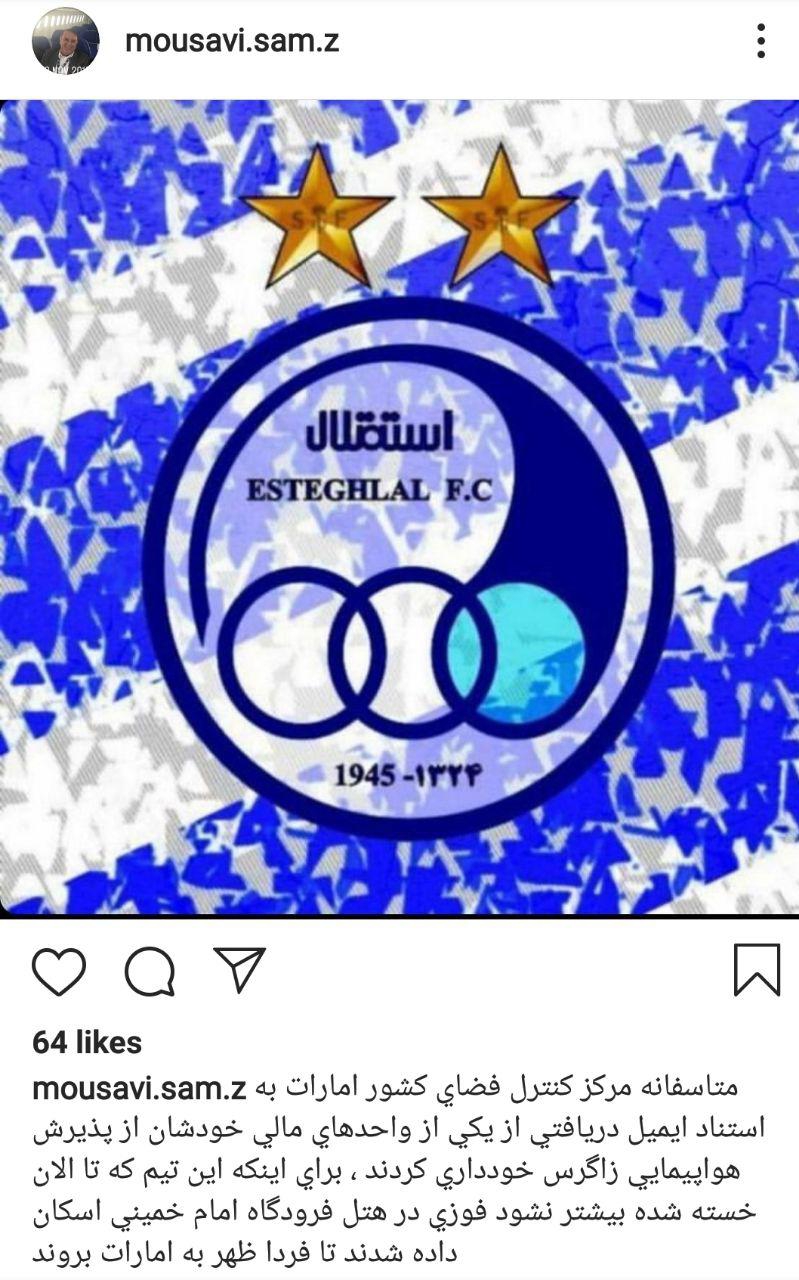799x1280 pixels.
Task: Open mousavi.sam.z profile picture in header
Action: click(65, 41)
